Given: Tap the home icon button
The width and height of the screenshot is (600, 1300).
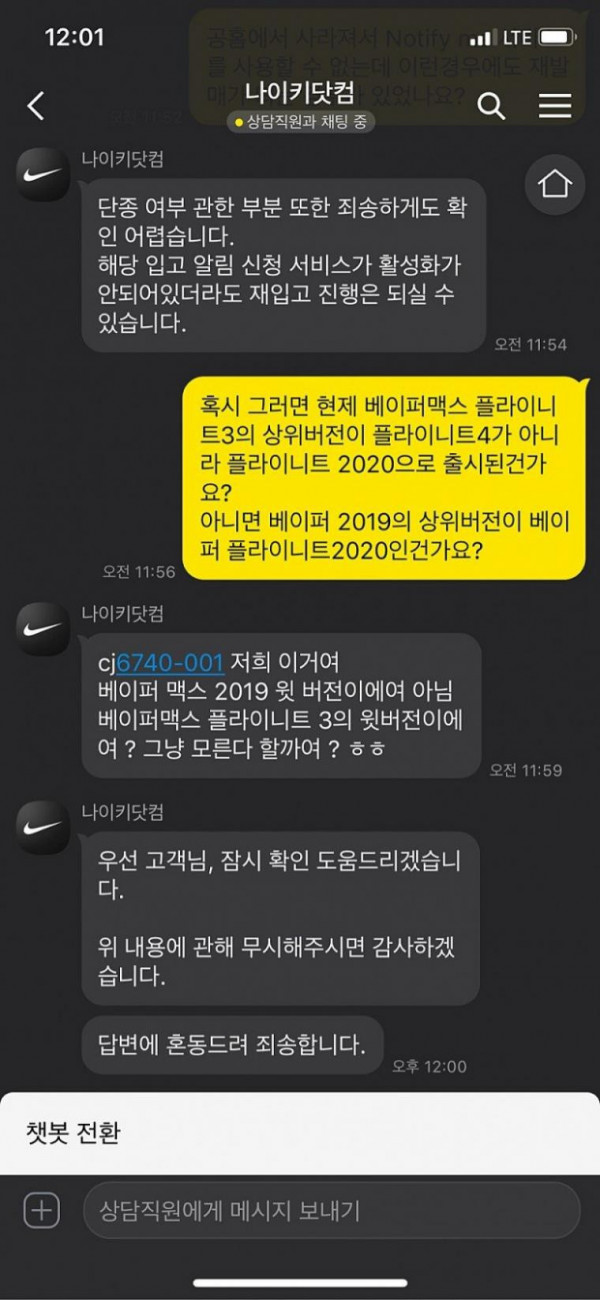Looking at the screenshot, I should [x=554, y=184].
